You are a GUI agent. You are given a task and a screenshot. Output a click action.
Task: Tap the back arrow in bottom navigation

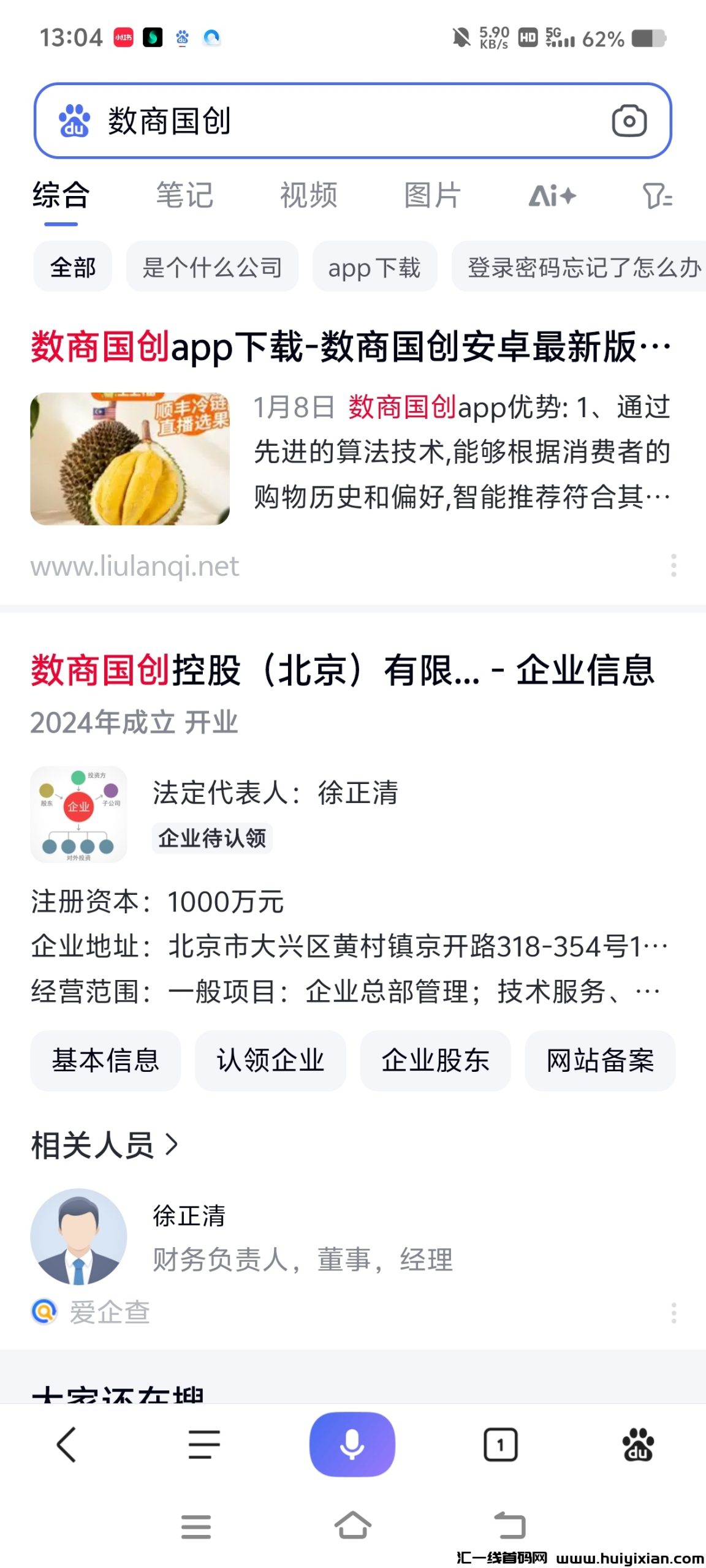66,1445
